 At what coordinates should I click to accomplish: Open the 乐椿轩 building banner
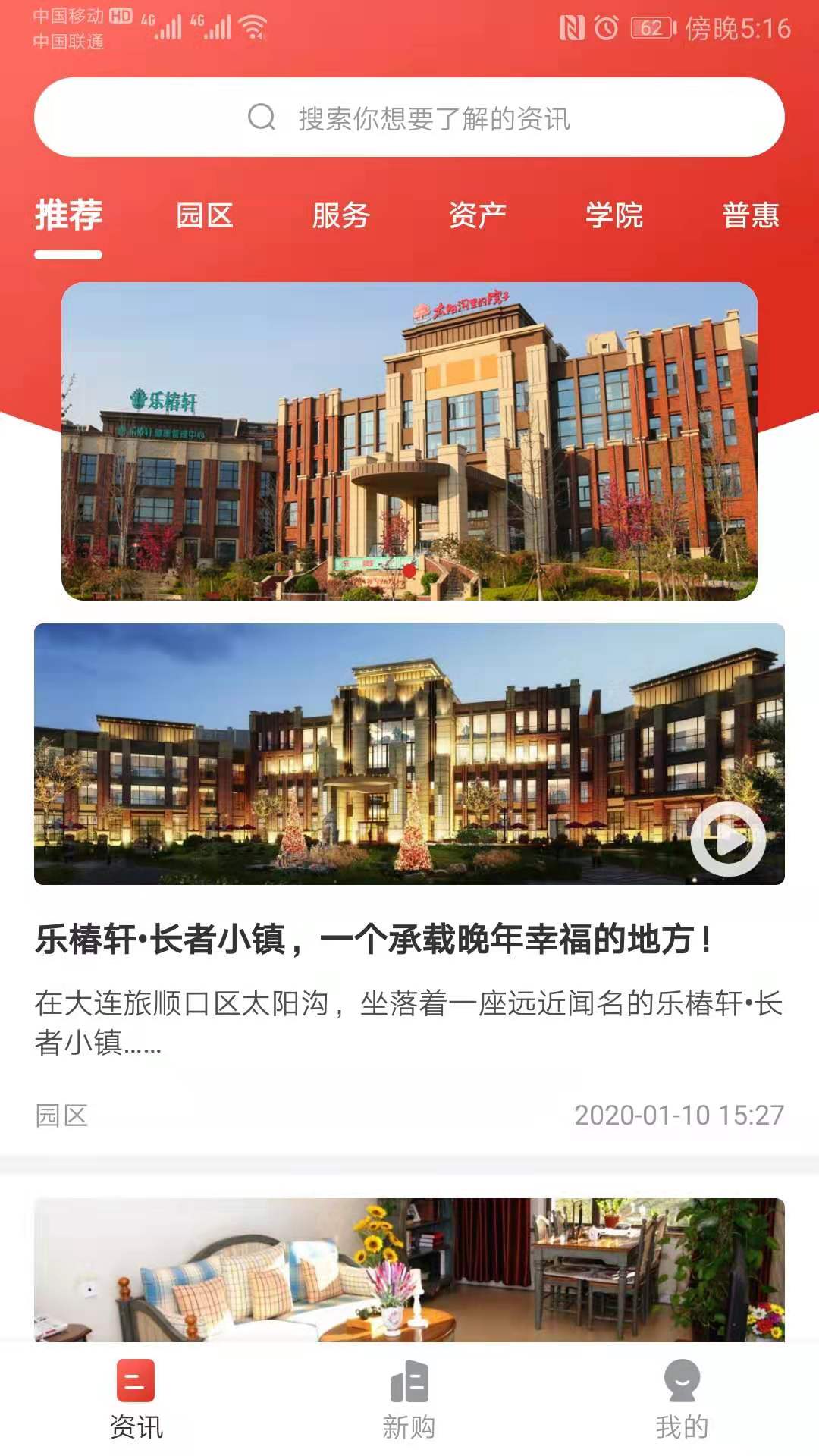tap(409, 441)
